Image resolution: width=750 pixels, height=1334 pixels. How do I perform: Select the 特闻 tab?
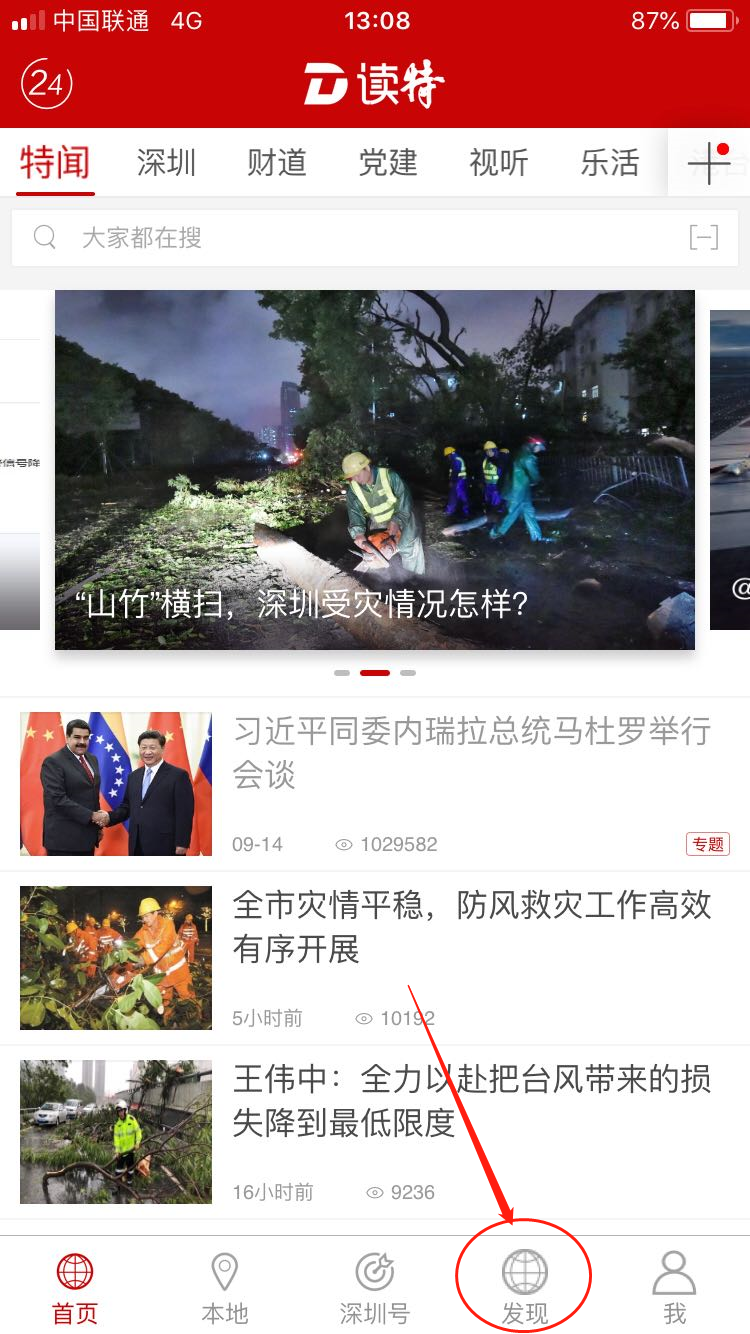(x=55, y=162)
